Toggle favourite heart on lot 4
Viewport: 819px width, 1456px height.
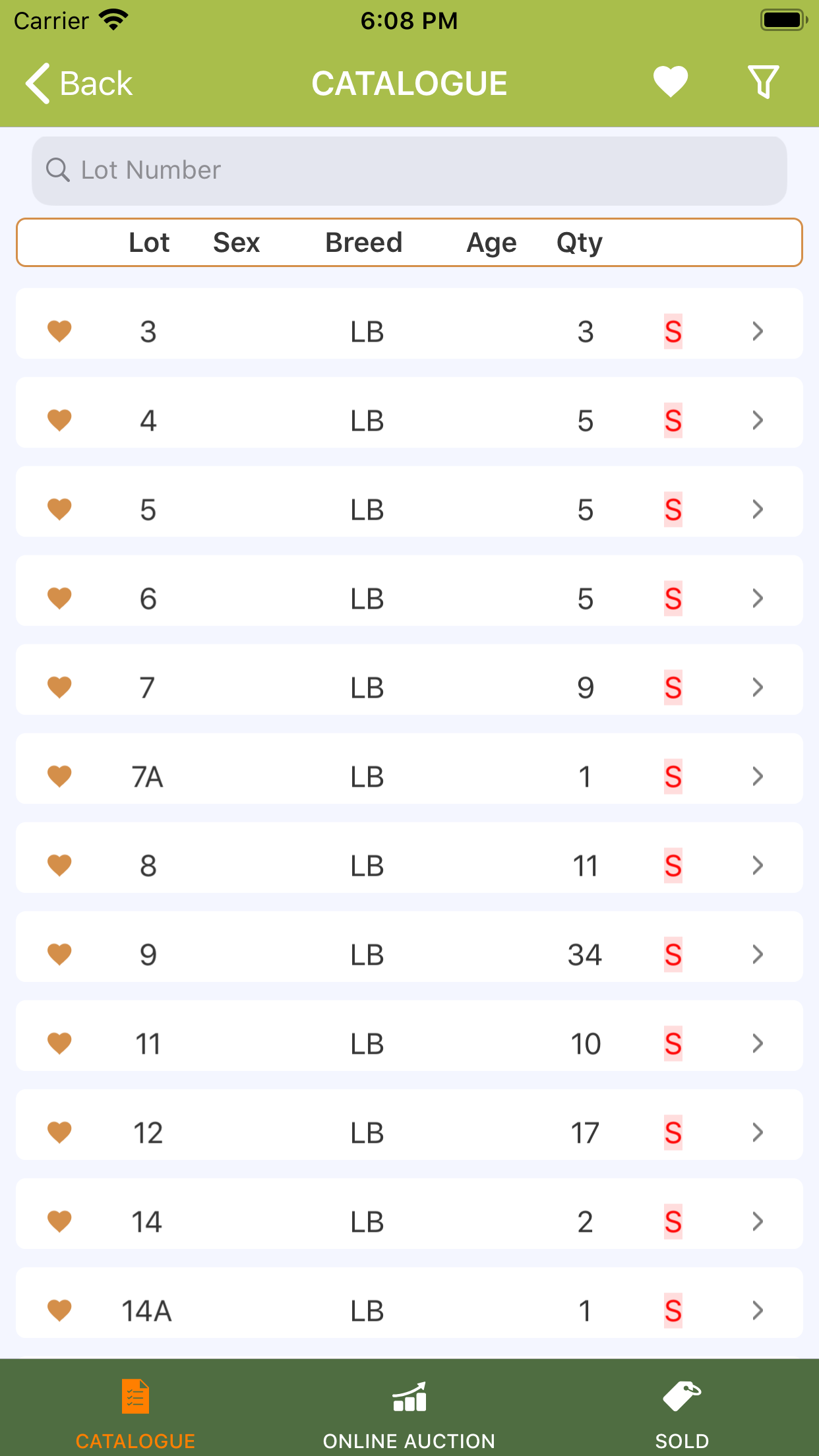(x=59, y=420)
